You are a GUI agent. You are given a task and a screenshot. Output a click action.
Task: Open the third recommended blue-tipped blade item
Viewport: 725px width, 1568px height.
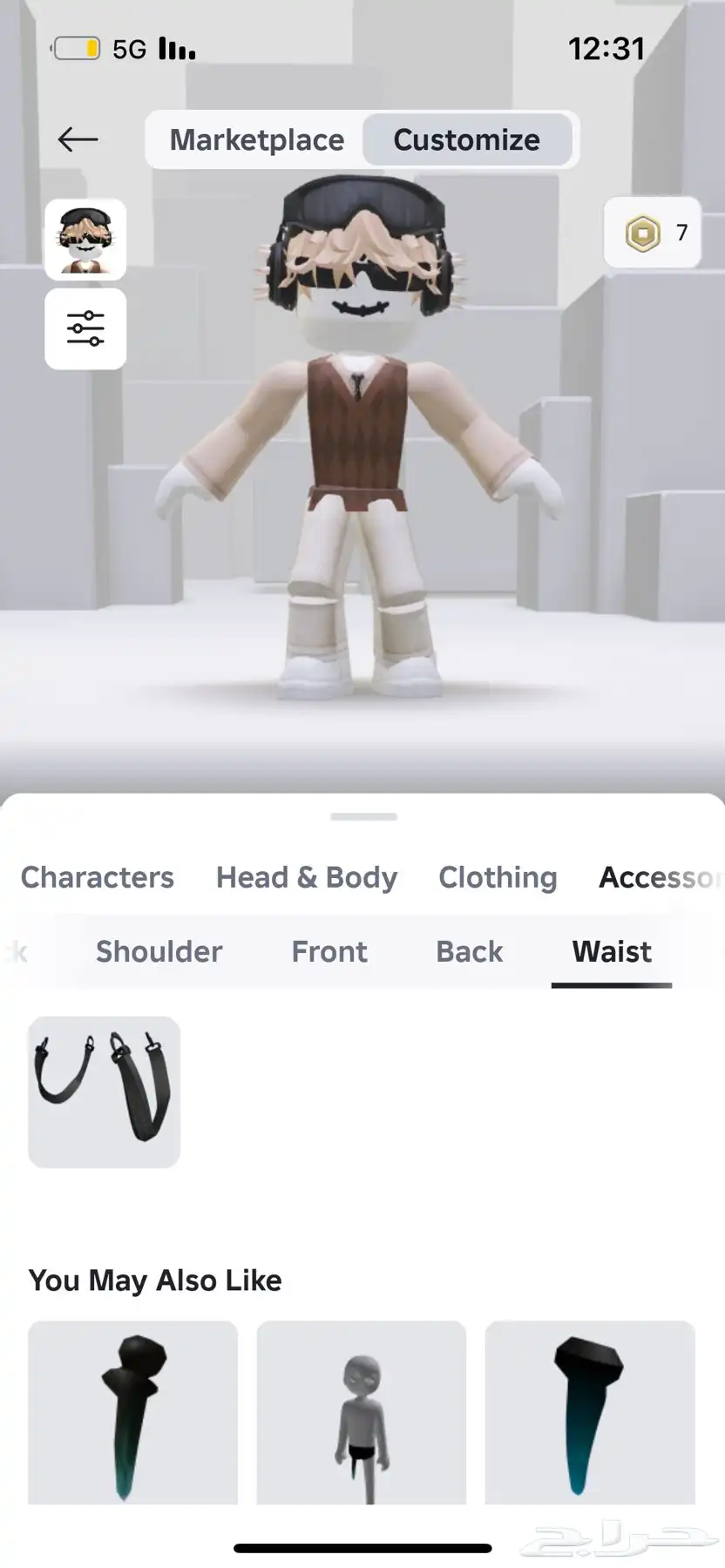(x=590, y=1413)
